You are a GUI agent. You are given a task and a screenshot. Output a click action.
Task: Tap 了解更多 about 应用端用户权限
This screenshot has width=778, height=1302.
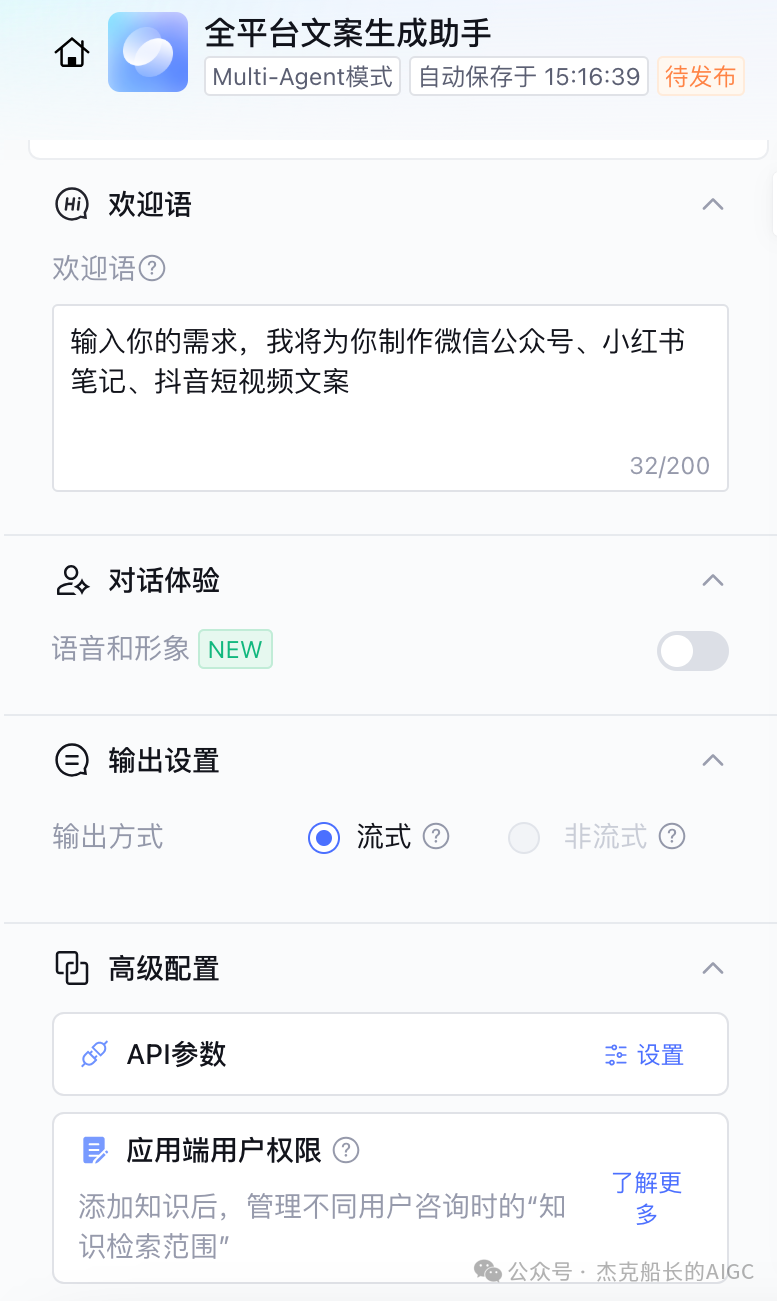[x=646, y=1198]
